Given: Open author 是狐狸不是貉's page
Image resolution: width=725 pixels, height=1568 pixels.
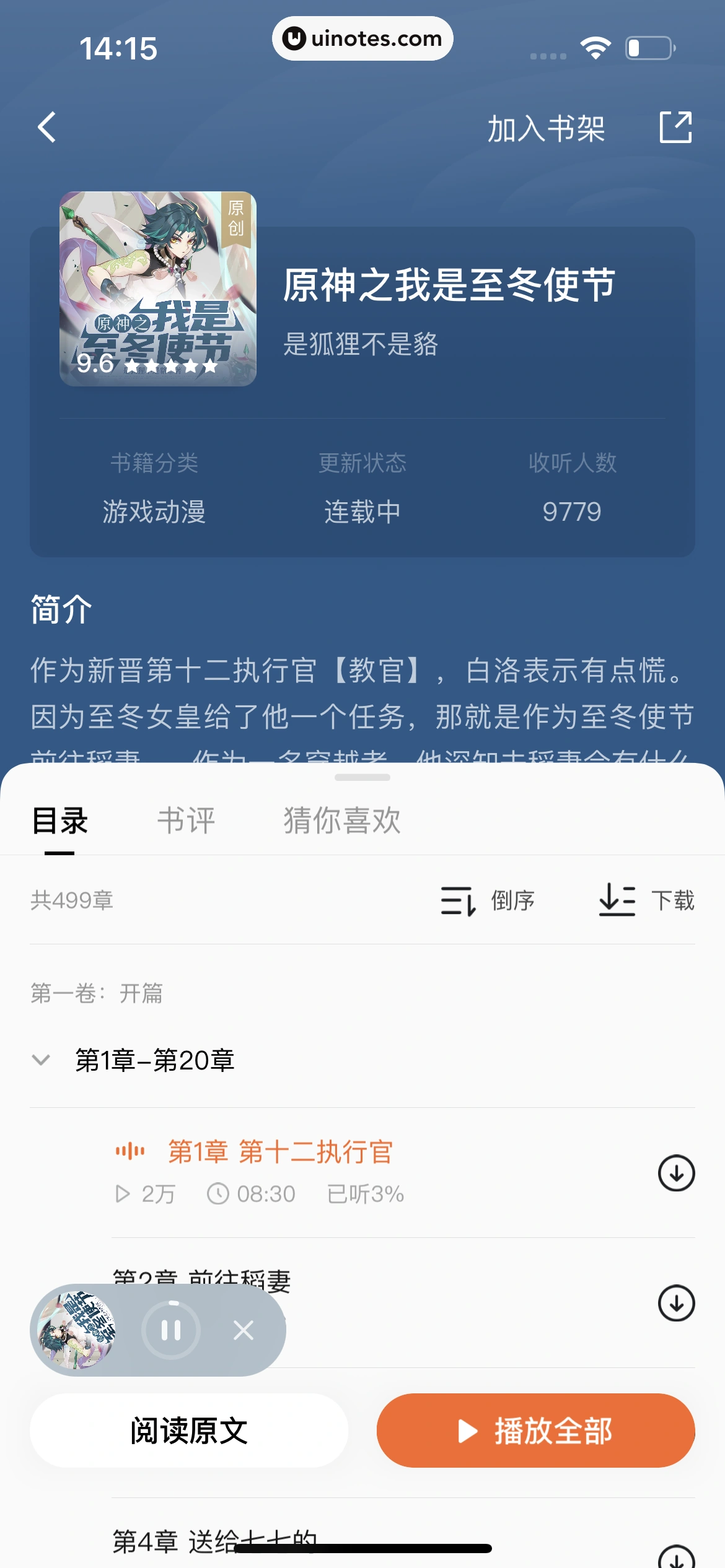Looking at the screenshot, I should [x=361, y=344].
